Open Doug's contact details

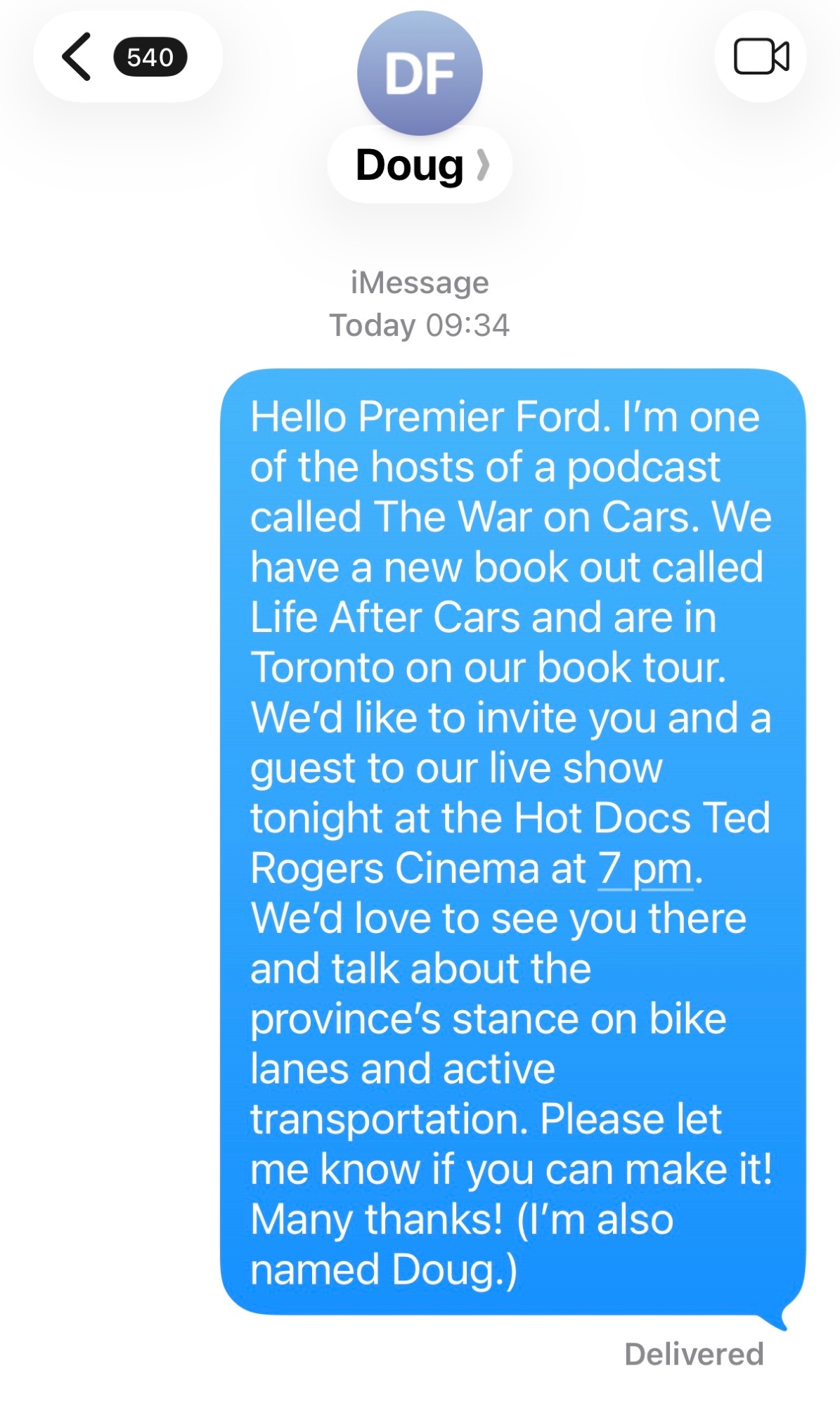(420, 165)
